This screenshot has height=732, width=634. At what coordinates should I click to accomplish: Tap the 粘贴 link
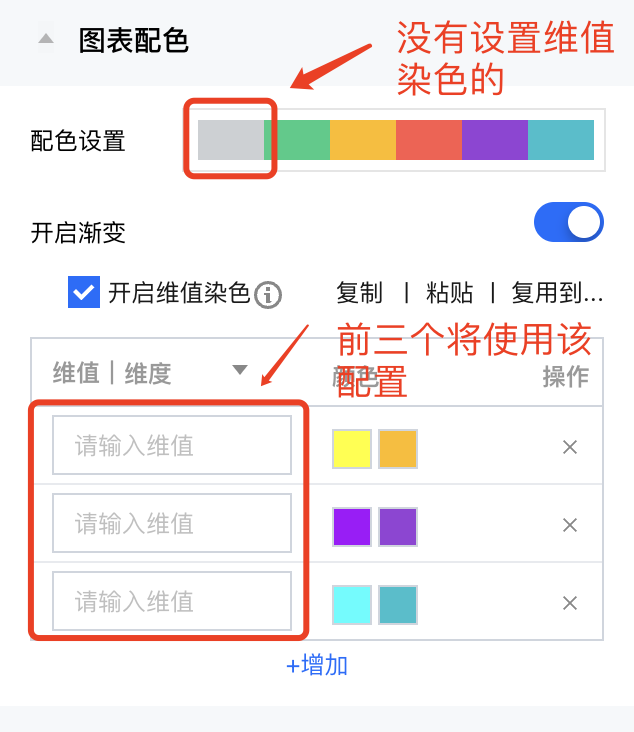[450, 293]
